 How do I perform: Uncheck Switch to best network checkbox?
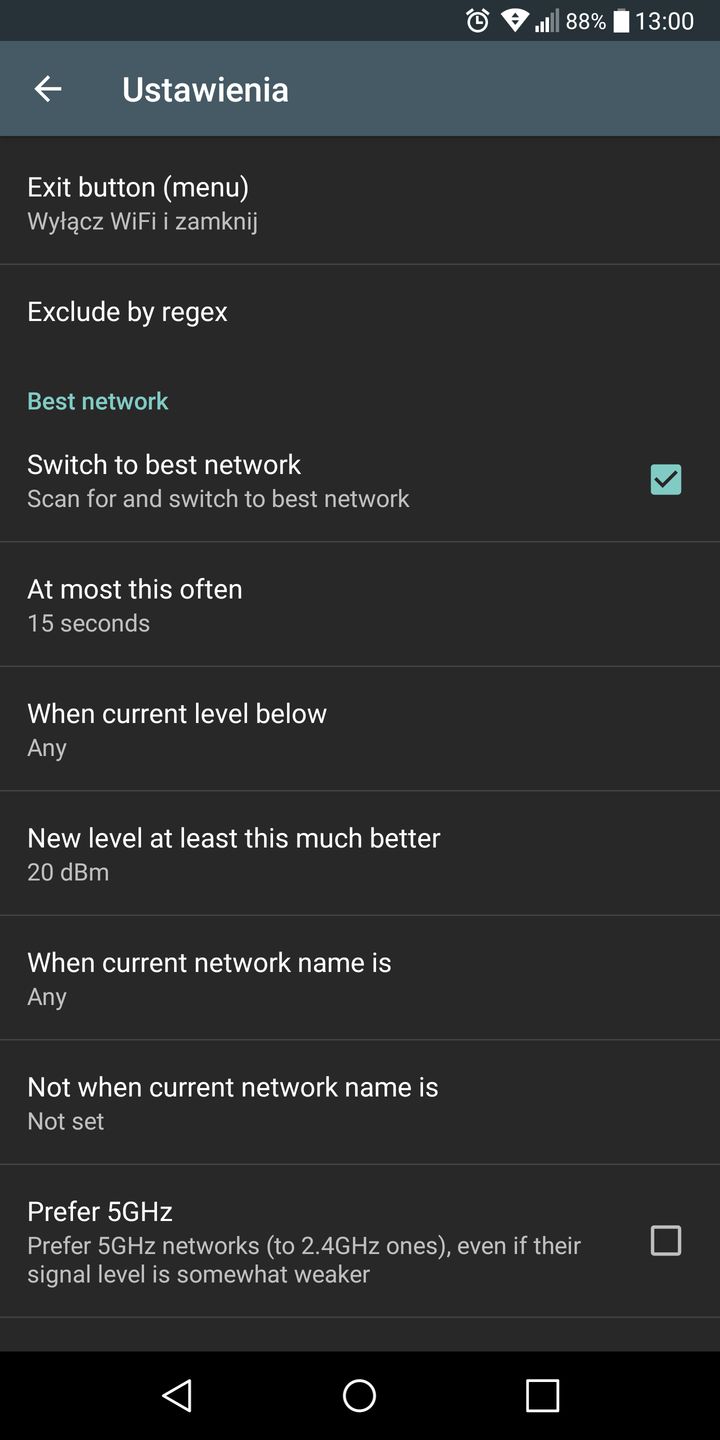(x=665, y=480)
